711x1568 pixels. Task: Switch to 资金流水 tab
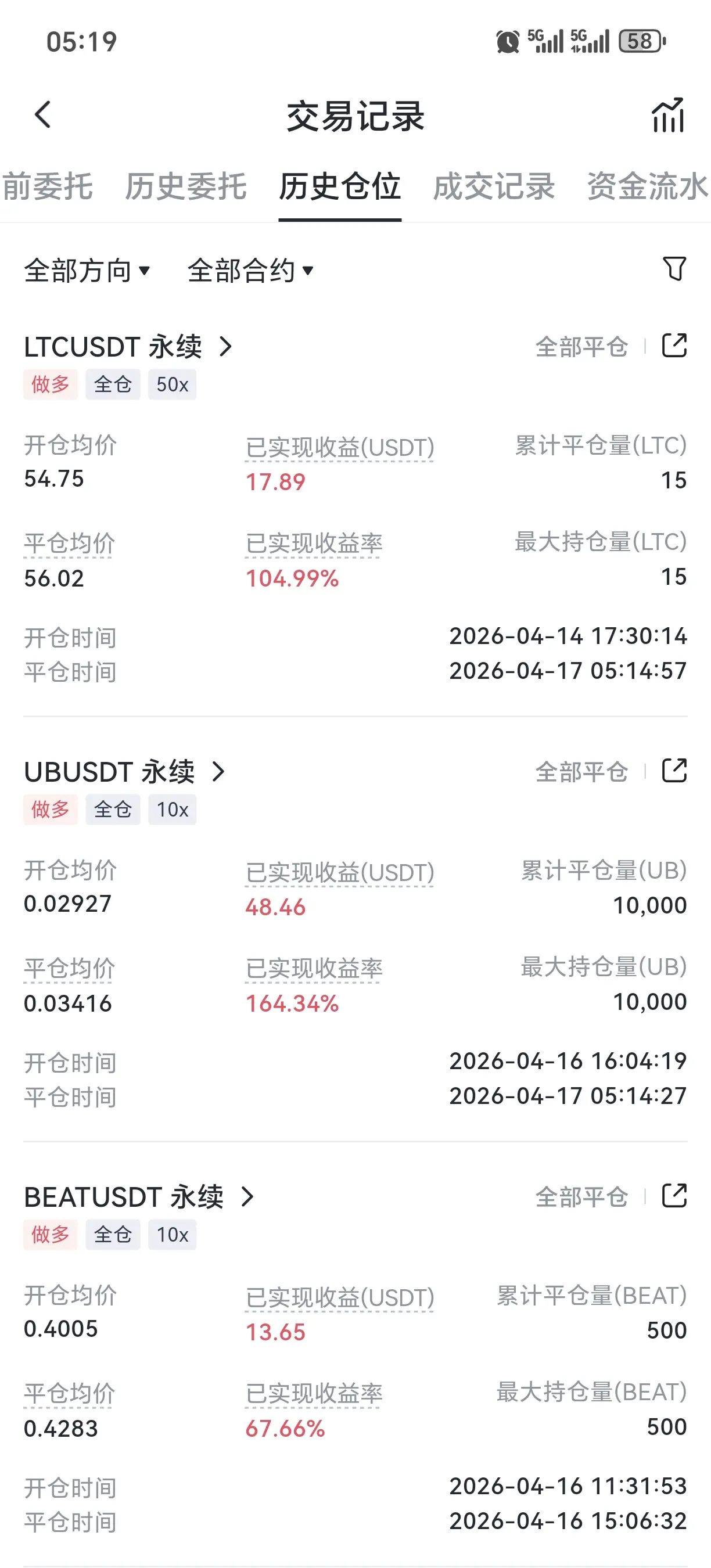[x=647, y=186]
